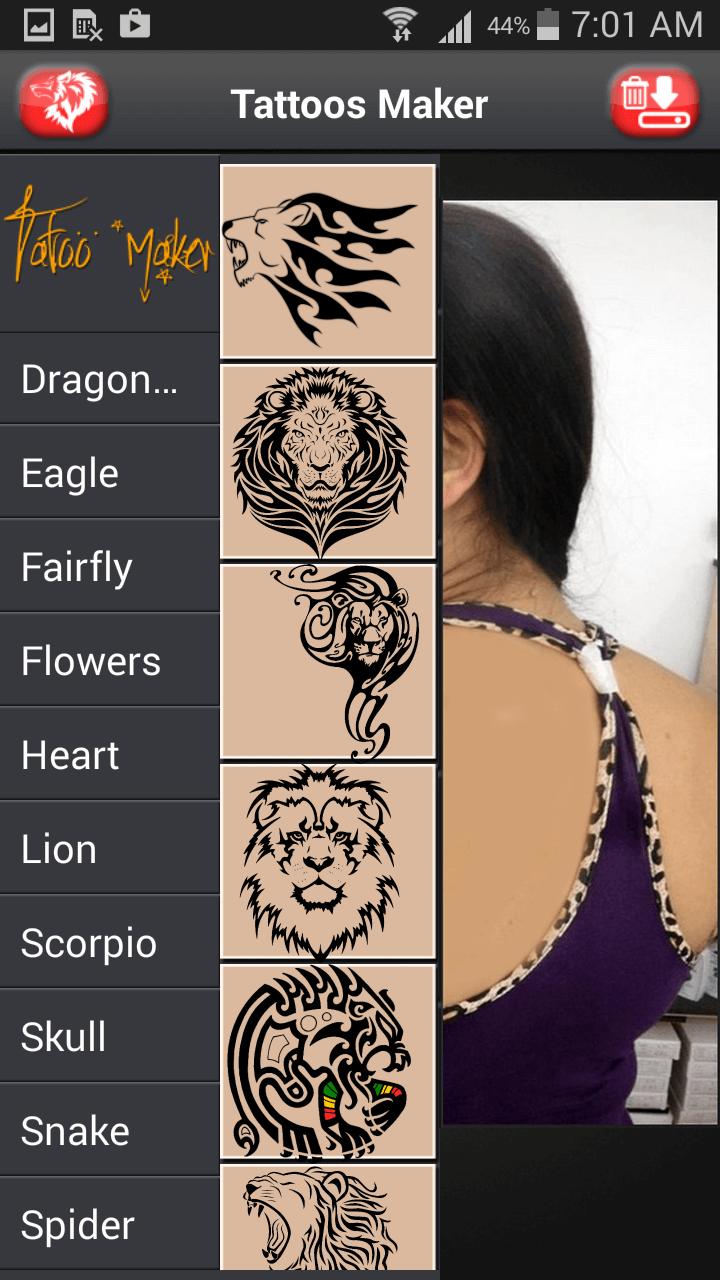Open the delete/download tool at top right
Viewport: 720px width, 1280px height.
tap(655, 101)
